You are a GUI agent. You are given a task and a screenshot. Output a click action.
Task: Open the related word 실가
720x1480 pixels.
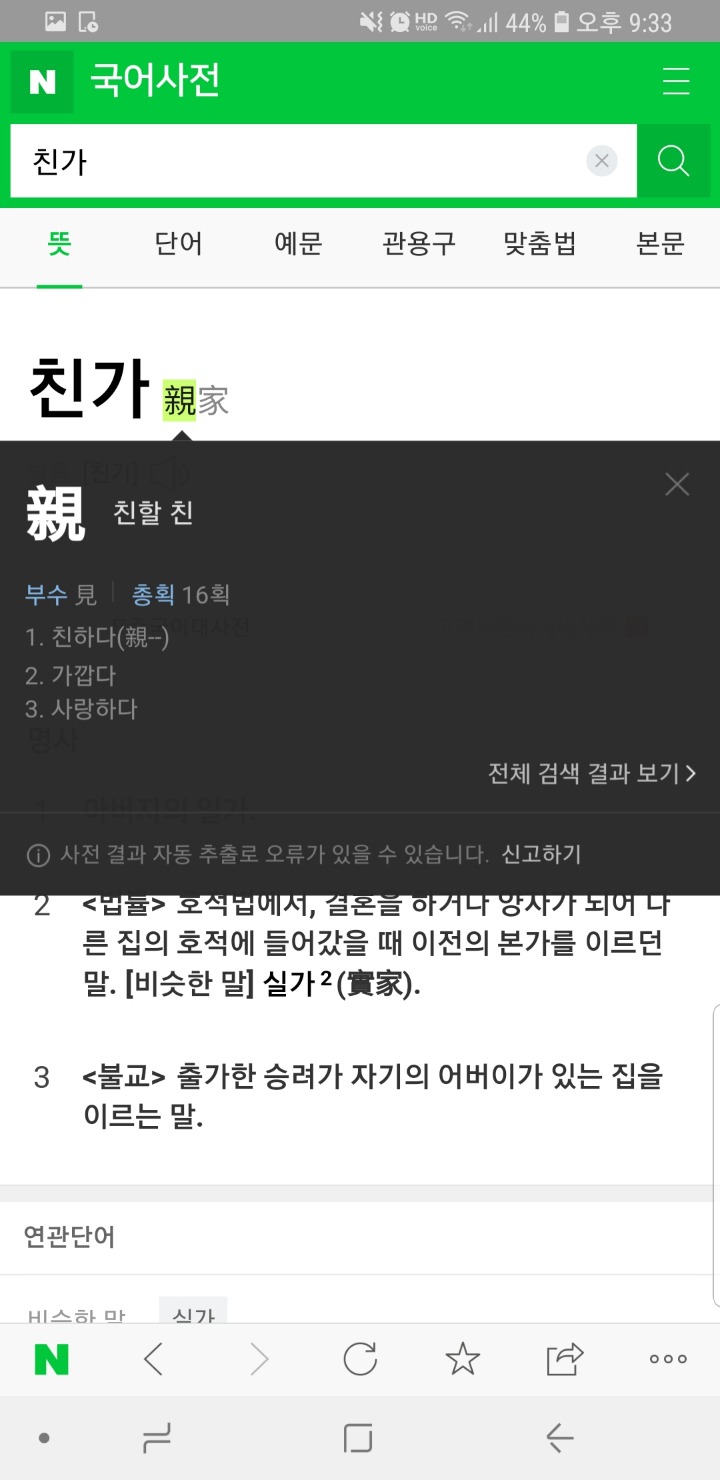193,1313
